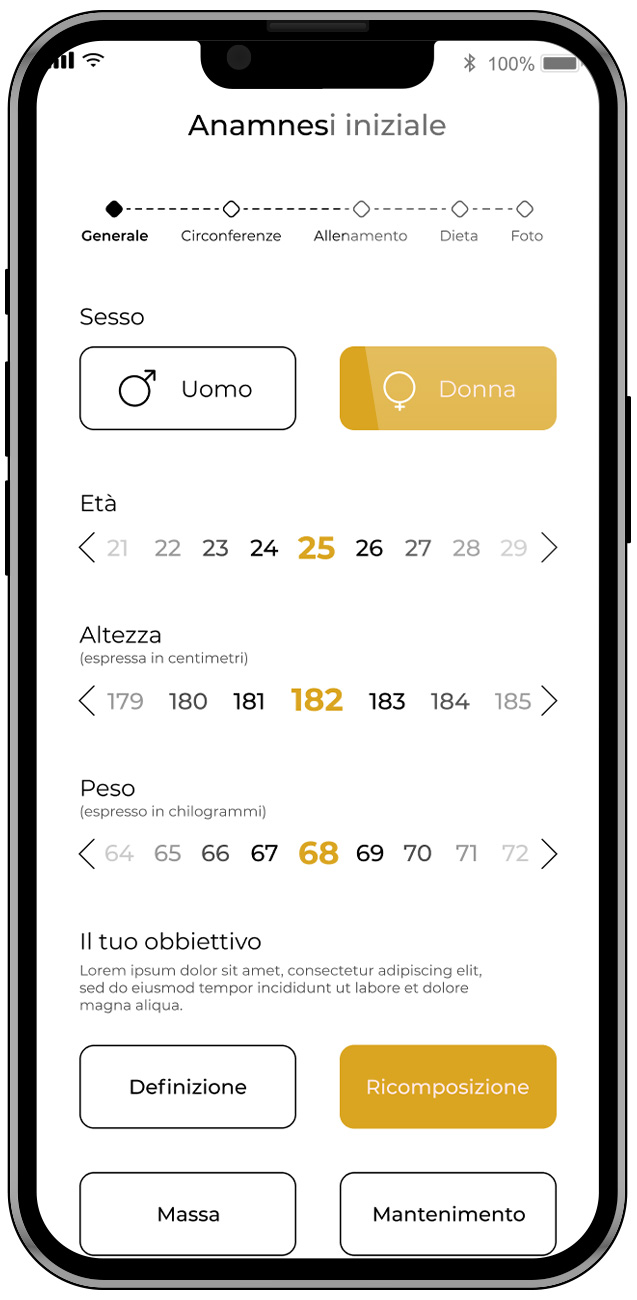Select Donna as sex
Viewport: 637px width, 1300px height.
pyautogui.click(x=448, y=389)
